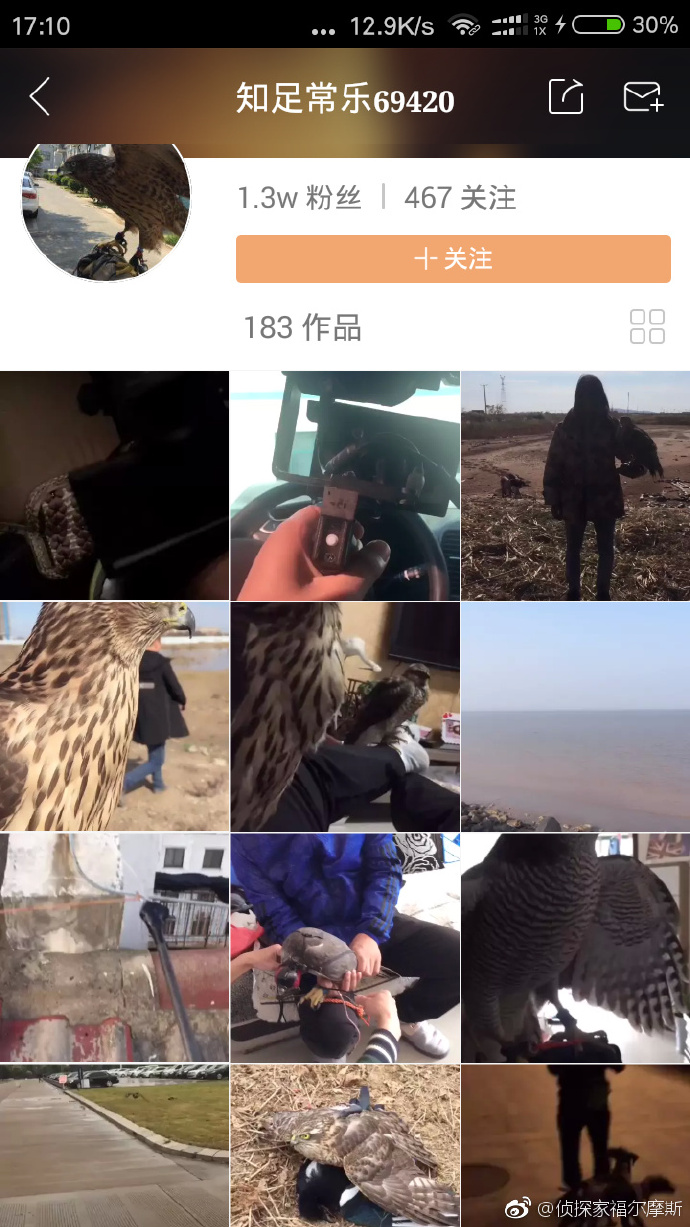The height and width of the screenshot is (1227, 690).
Task: Switch the works layout with grid icon
Action: tap(647, 326)
